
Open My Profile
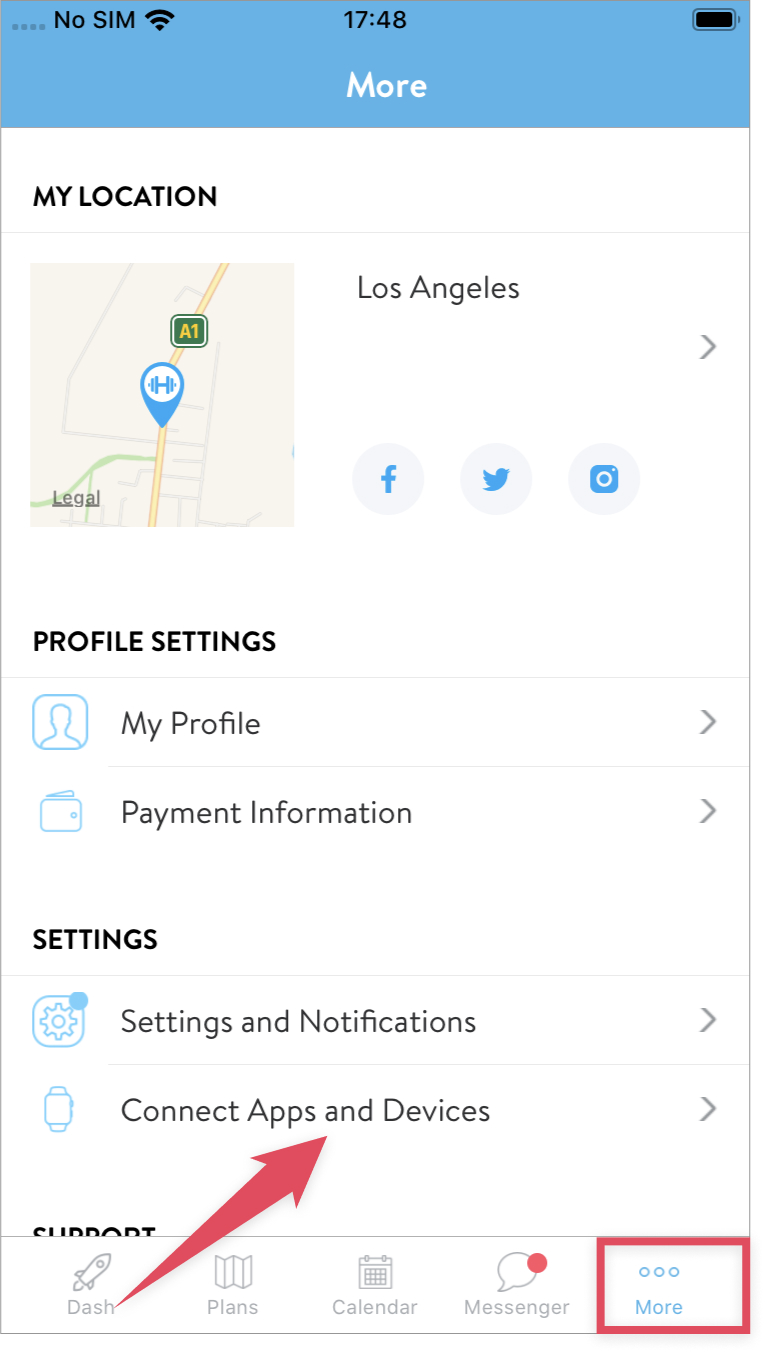[x=375, y=723]
